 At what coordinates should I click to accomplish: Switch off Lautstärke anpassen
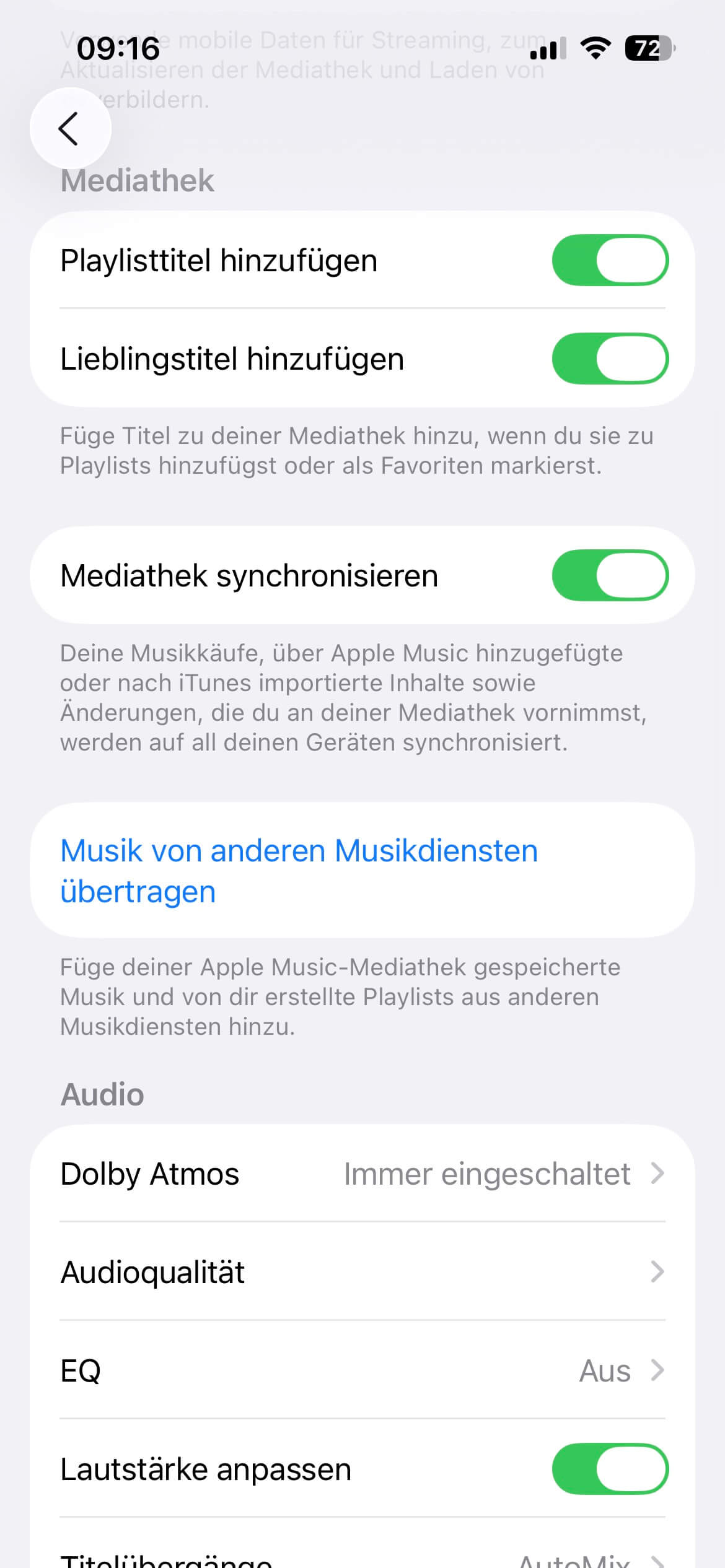[609, 1469]
